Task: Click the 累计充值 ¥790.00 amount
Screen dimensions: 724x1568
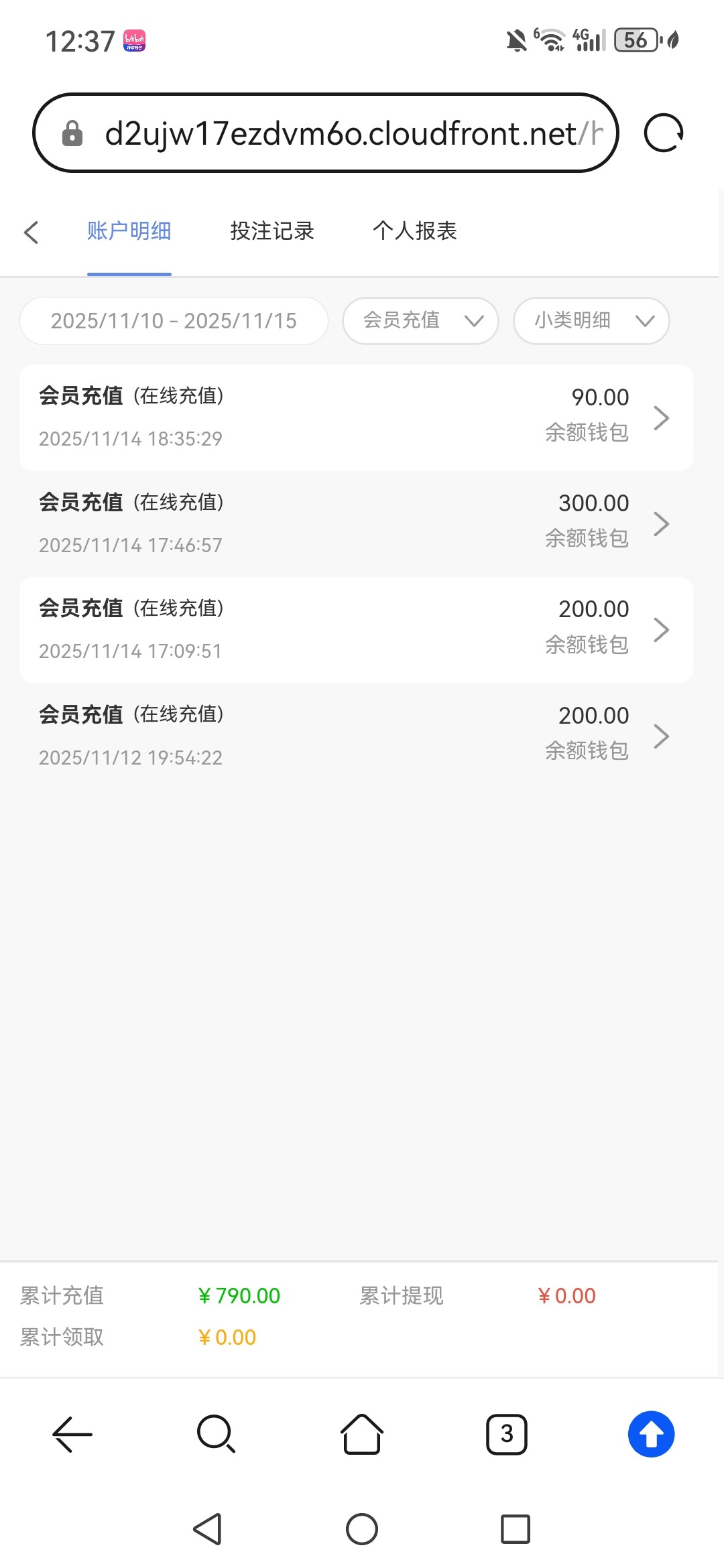Action: 241,1295
